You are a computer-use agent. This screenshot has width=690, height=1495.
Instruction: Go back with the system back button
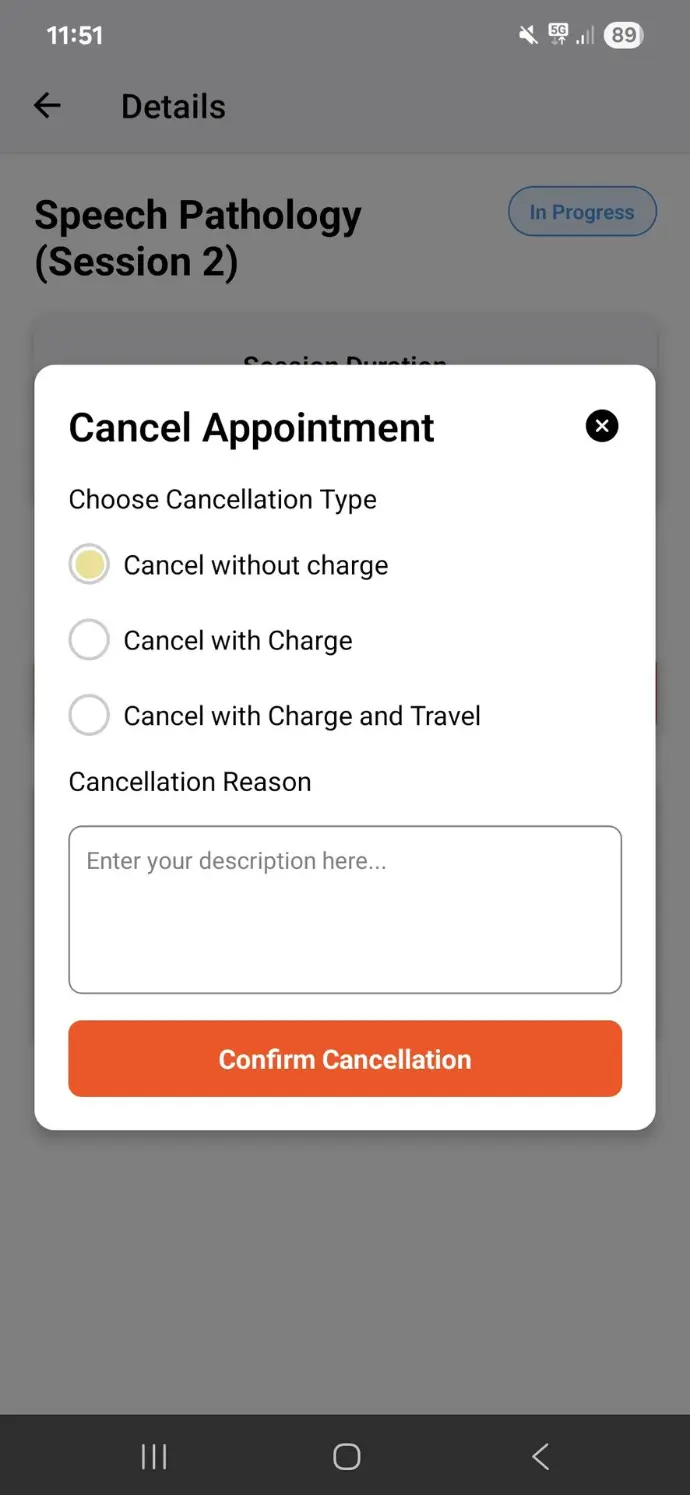(x=540, y=1456)
